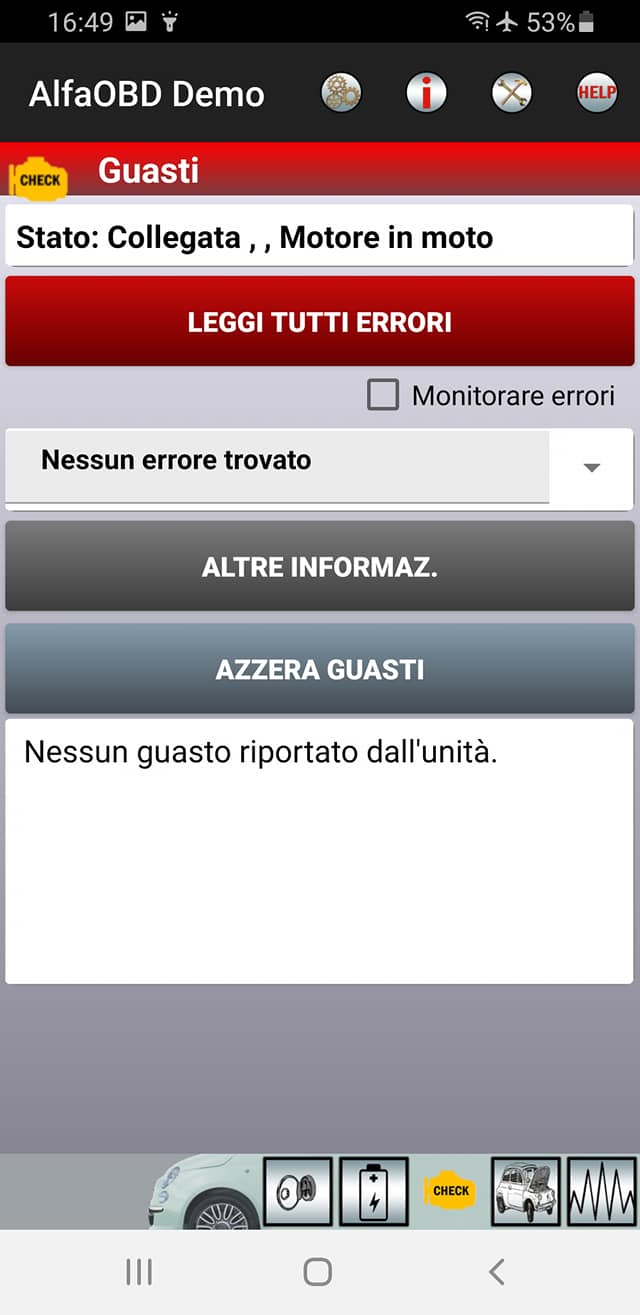Open the waveform graph tab

(602, 1191)
